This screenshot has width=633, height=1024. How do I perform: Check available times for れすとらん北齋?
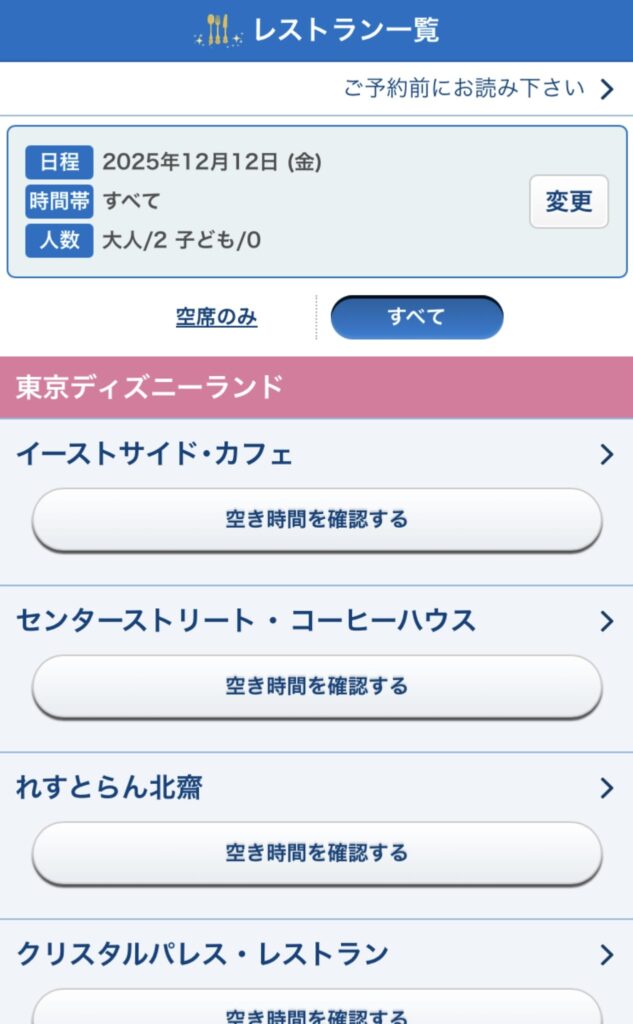(316, 853)
